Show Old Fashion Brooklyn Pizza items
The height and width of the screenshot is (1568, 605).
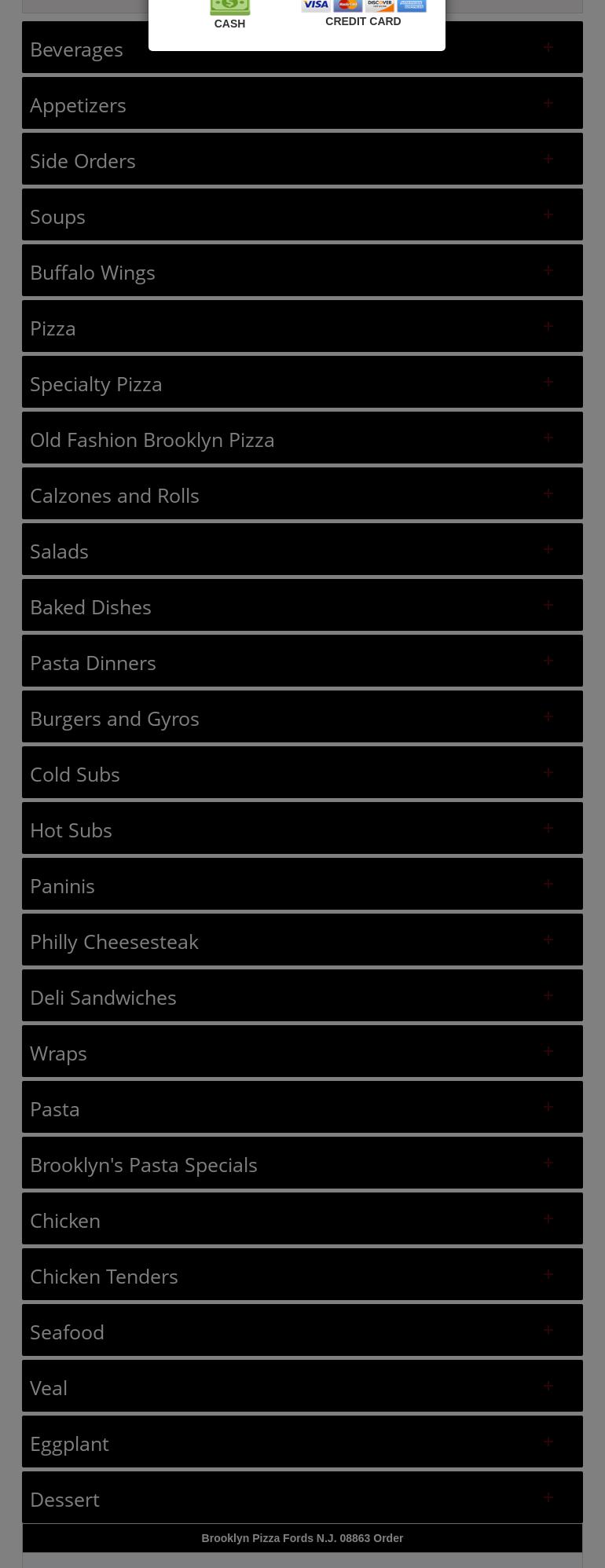coord(302,439)
